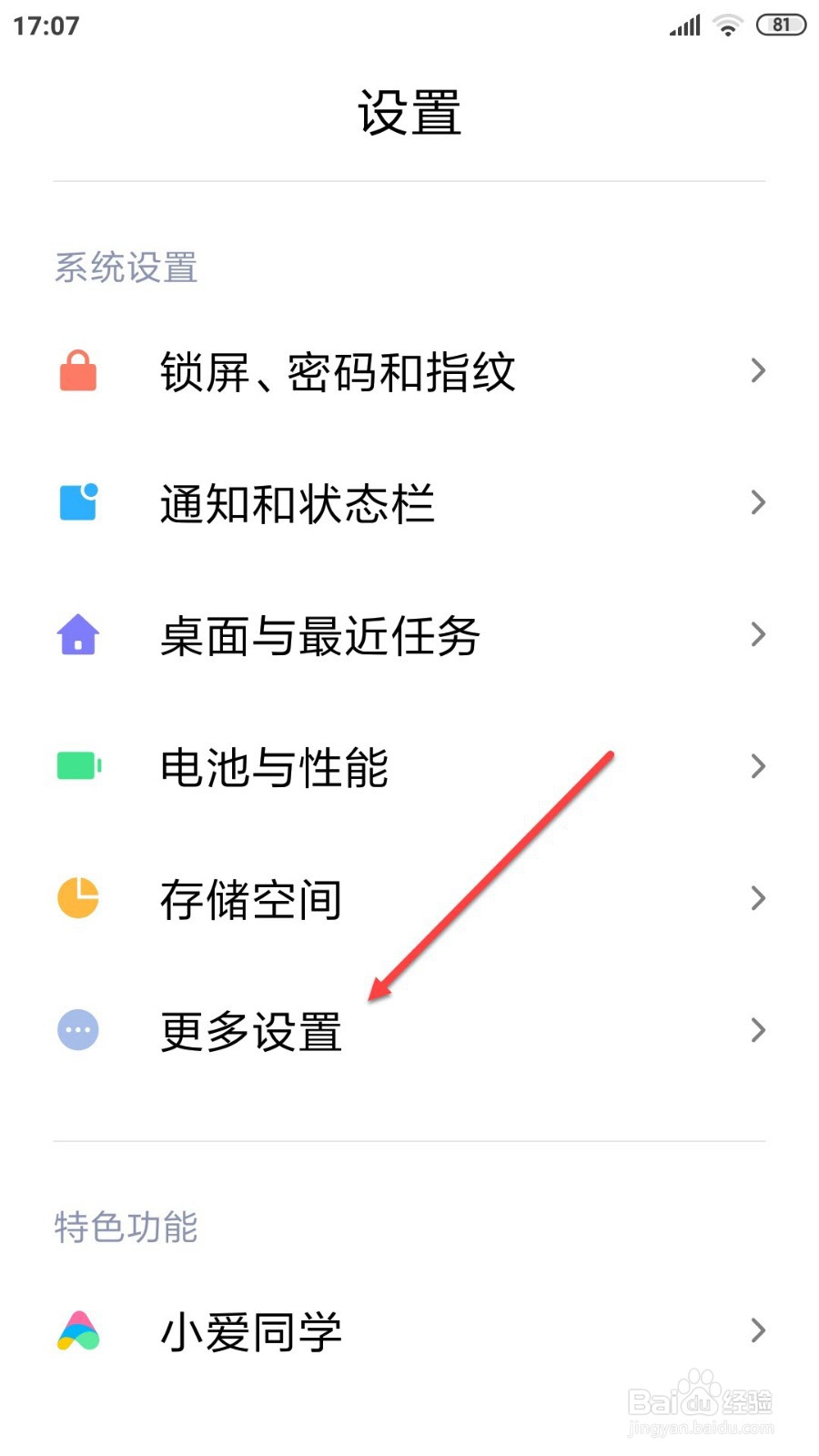The image size is (819, 1456).
Task: Select the XiaoAI assistant colorful icon
Action: [x=77, y=1331]
